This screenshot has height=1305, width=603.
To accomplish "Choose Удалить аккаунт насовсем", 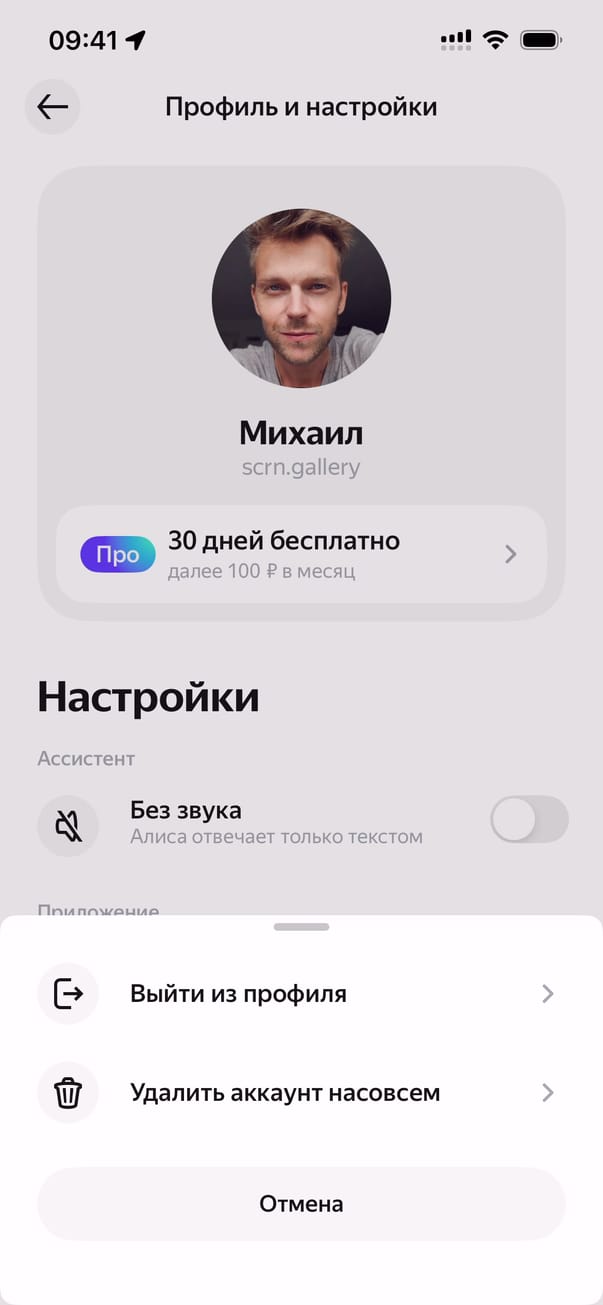I will pyautogui.click(x=300, y=1093).
